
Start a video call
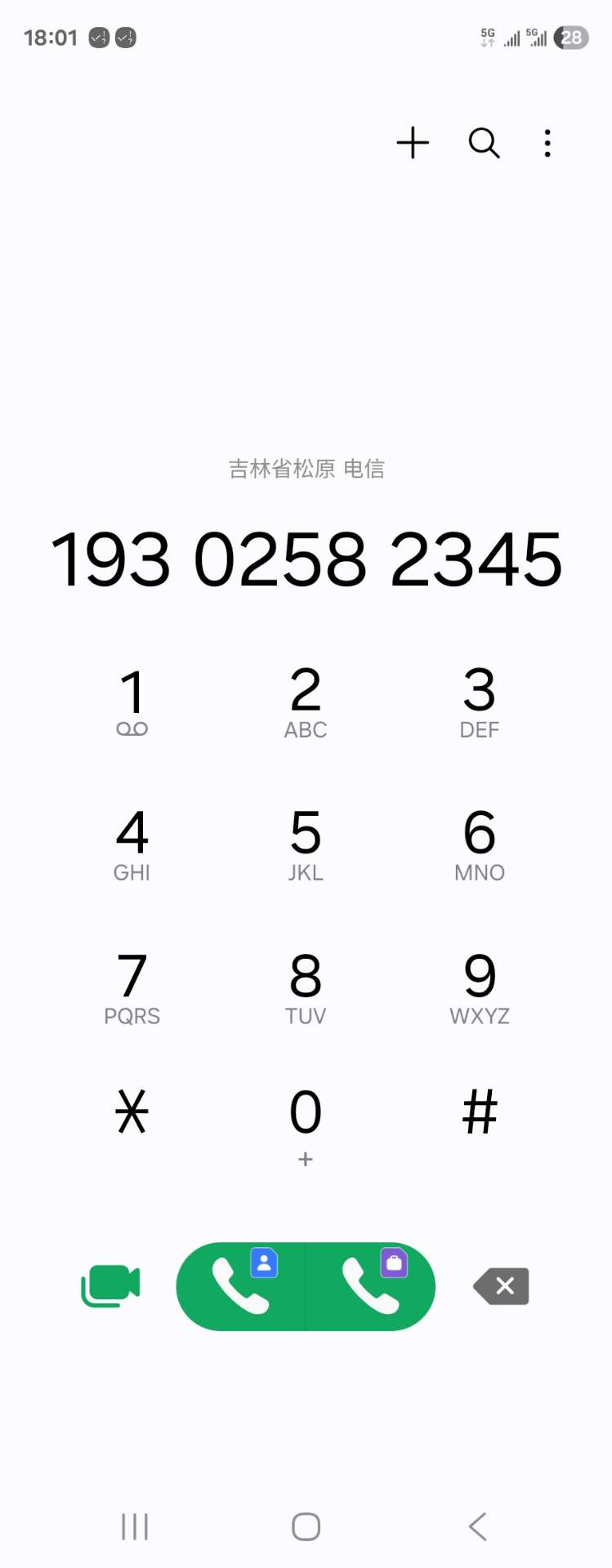(x=110, y=1286)
